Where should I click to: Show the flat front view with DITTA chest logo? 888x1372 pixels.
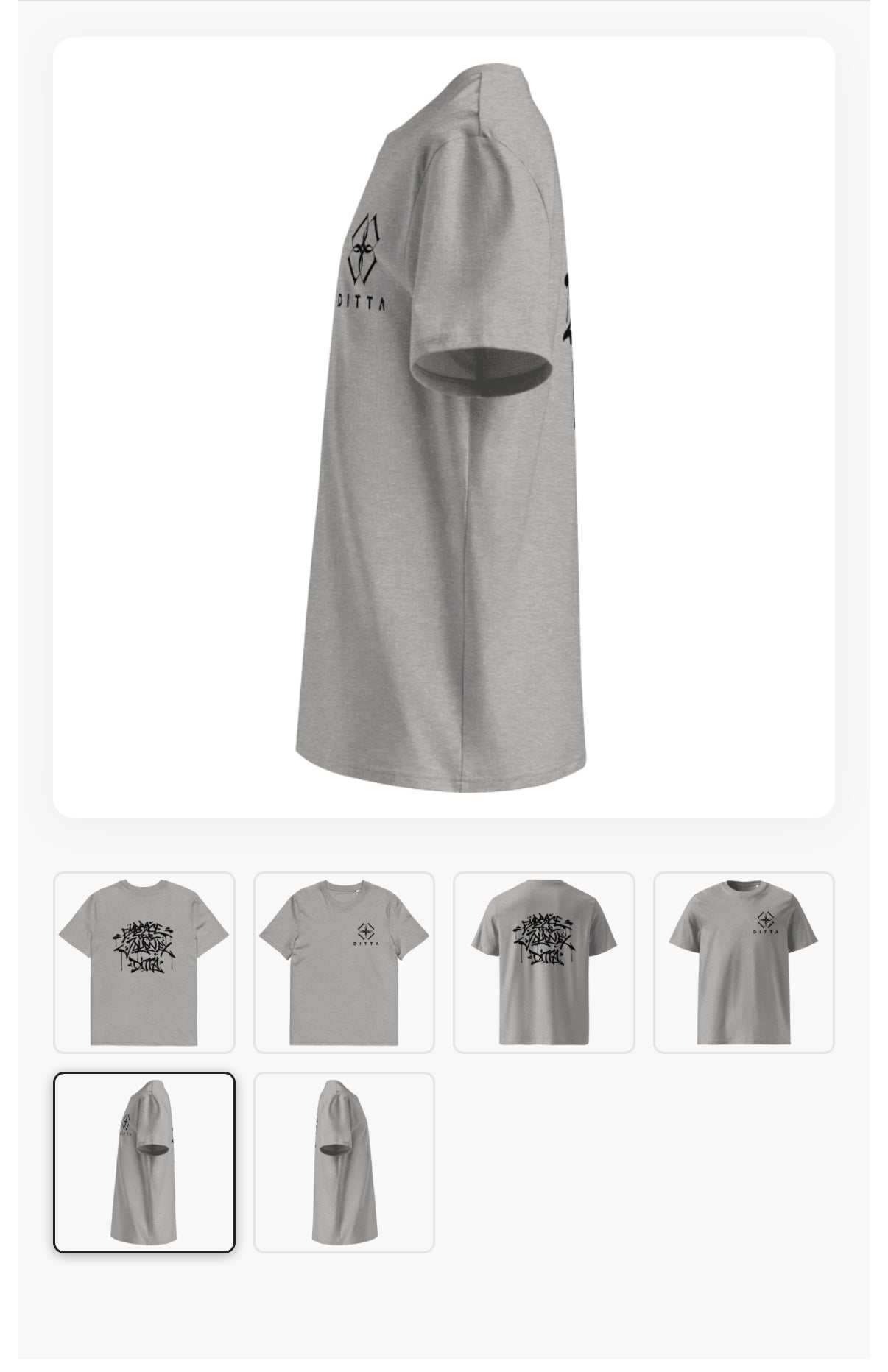point(344,962)
